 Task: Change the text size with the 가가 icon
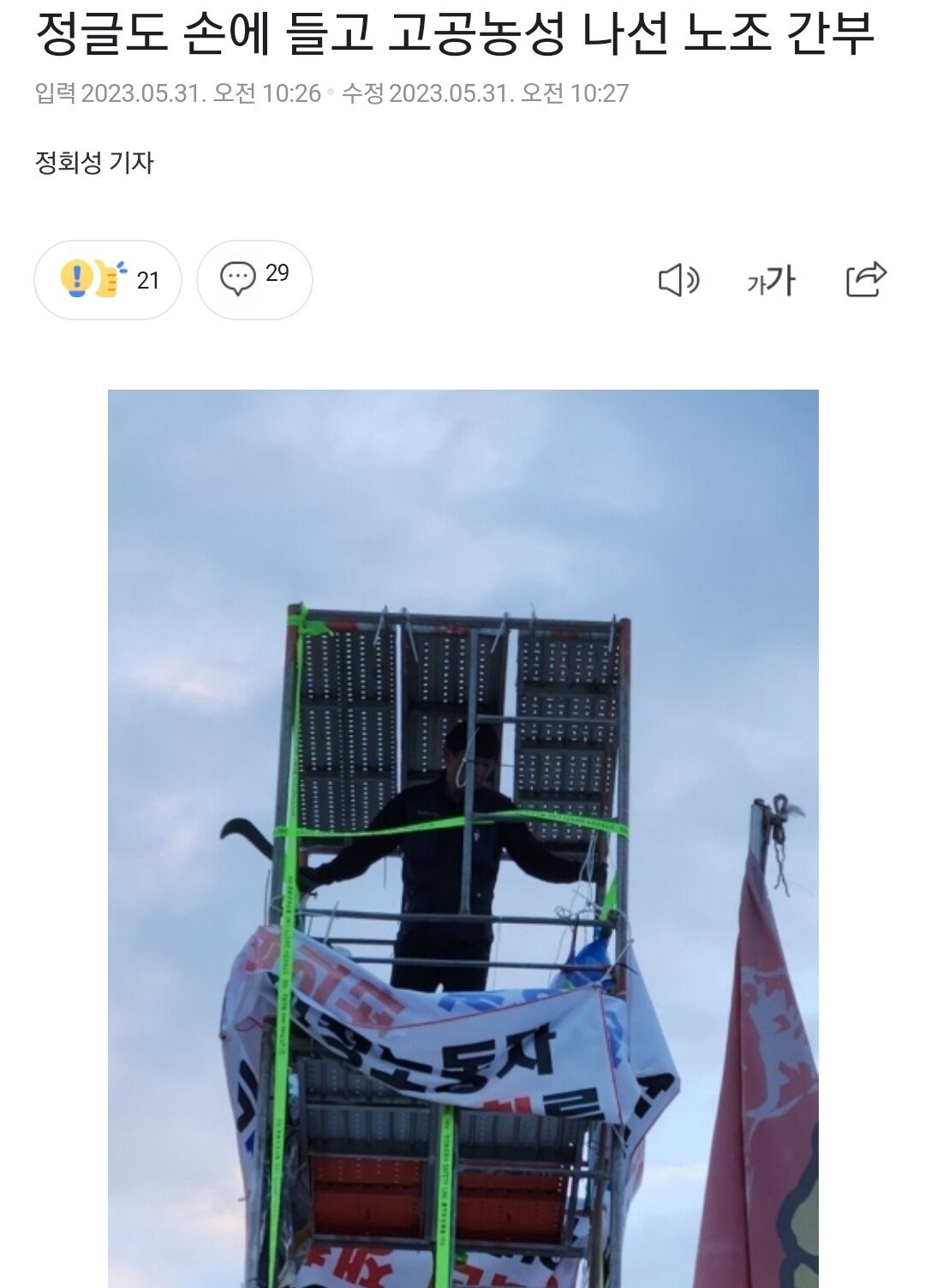tap(771, 280)
